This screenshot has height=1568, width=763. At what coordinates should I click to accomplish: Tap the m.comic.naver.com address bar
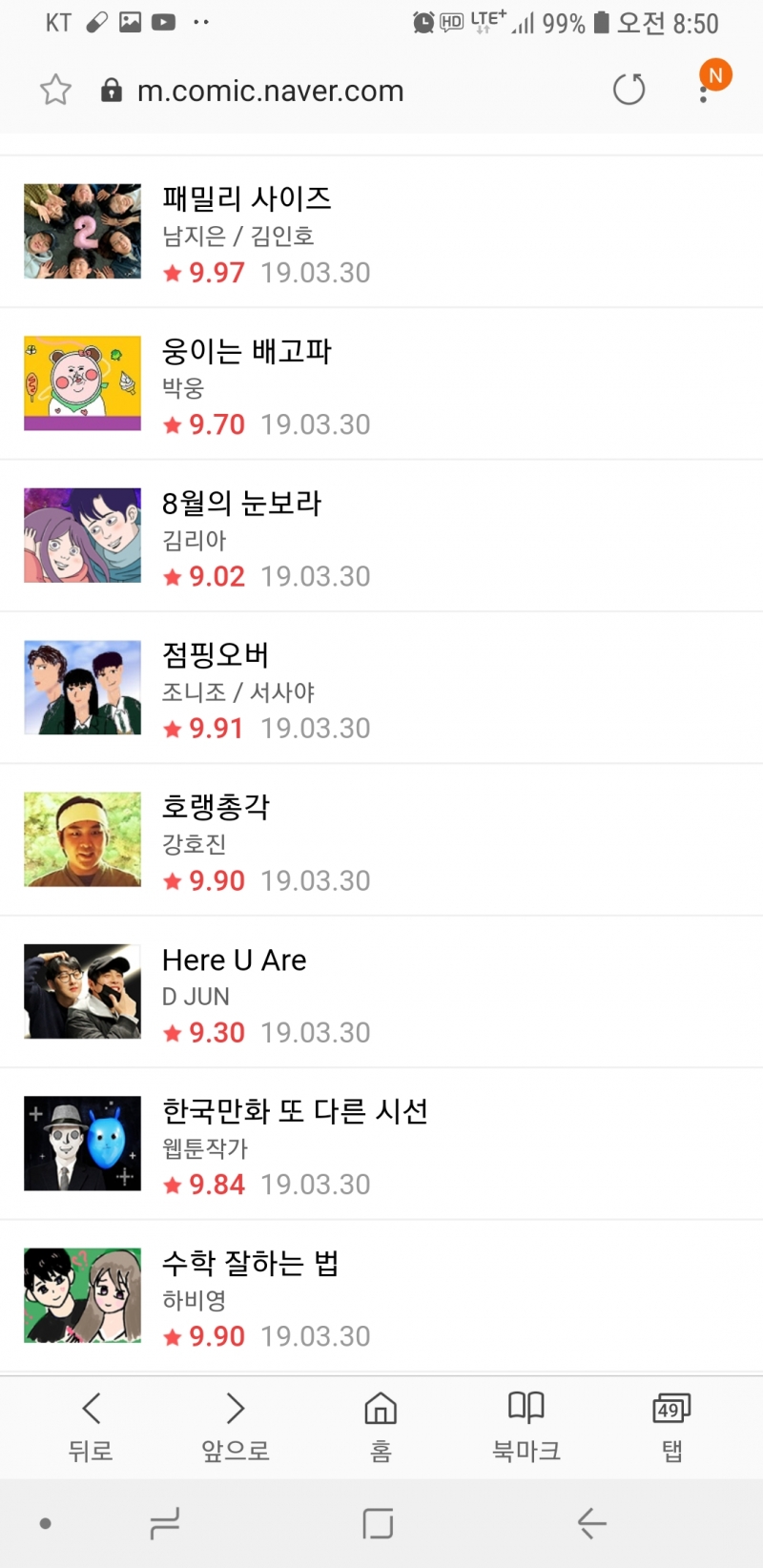[271, 91]
